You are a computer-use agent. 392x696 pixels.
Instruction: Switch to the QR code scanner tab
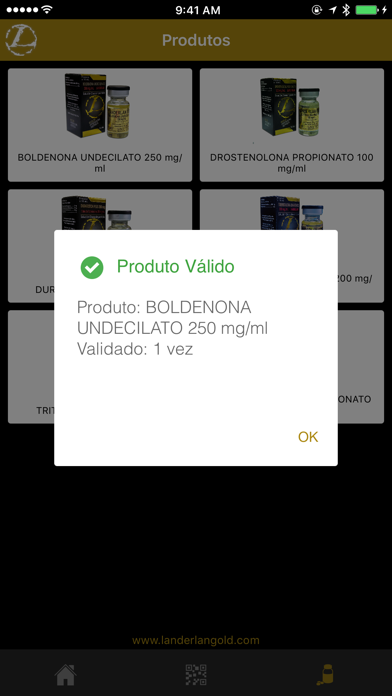[196, 675]
